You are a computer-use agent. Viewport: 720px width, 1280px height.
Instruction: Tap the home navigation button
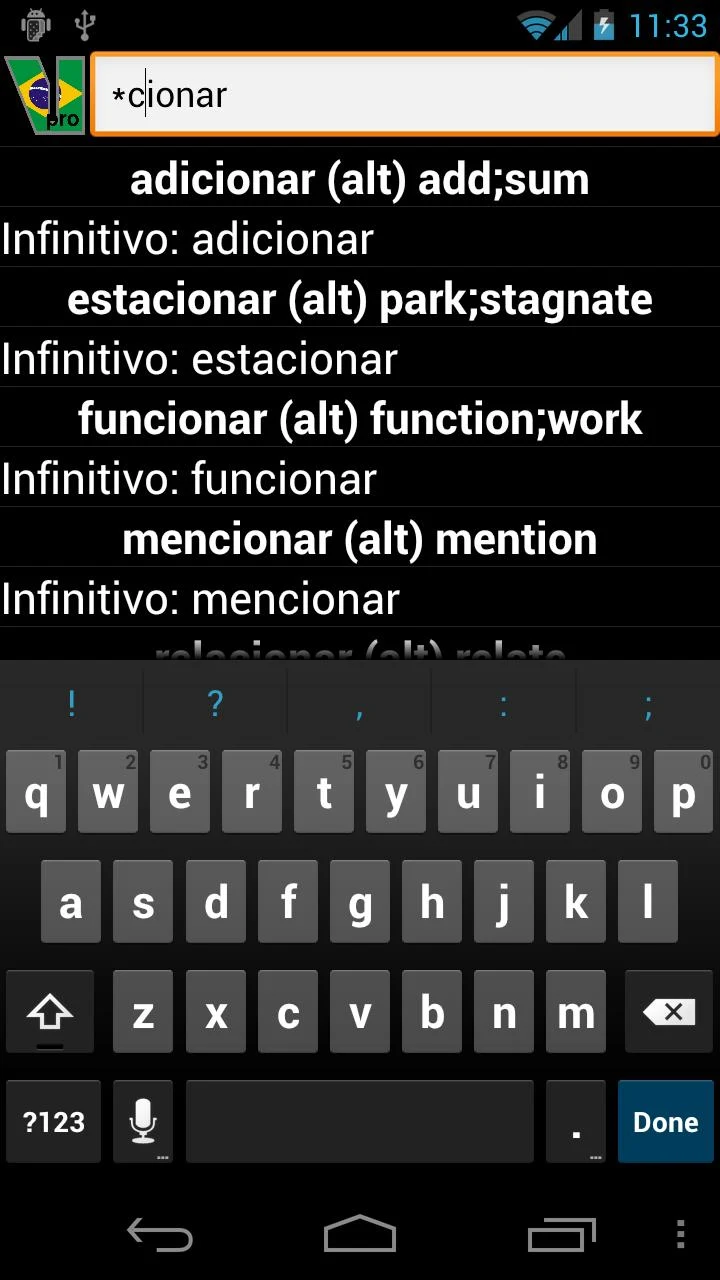(360, 1236)
